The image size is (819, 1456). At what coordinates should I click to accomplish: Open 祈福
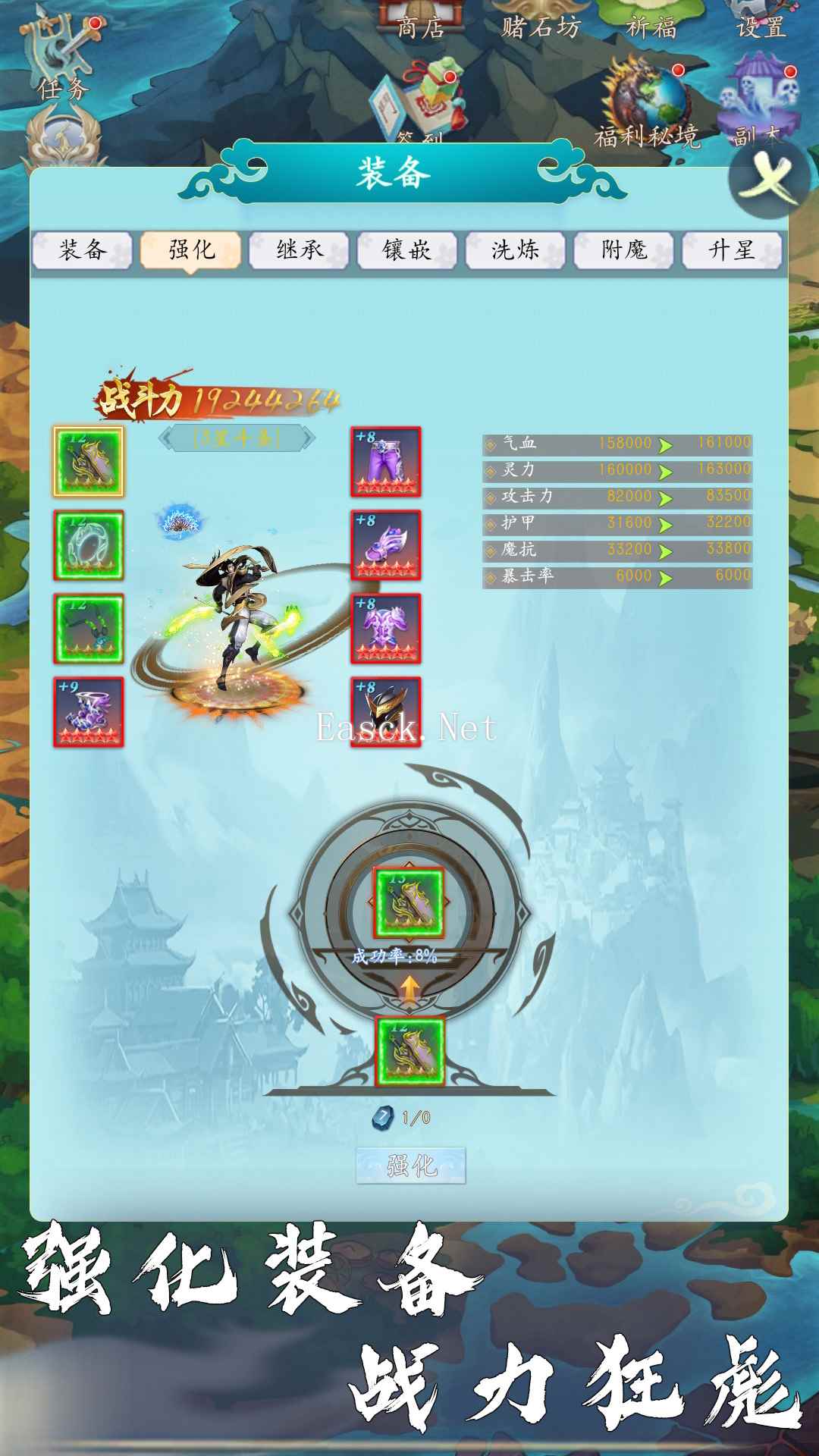(651, 23)
